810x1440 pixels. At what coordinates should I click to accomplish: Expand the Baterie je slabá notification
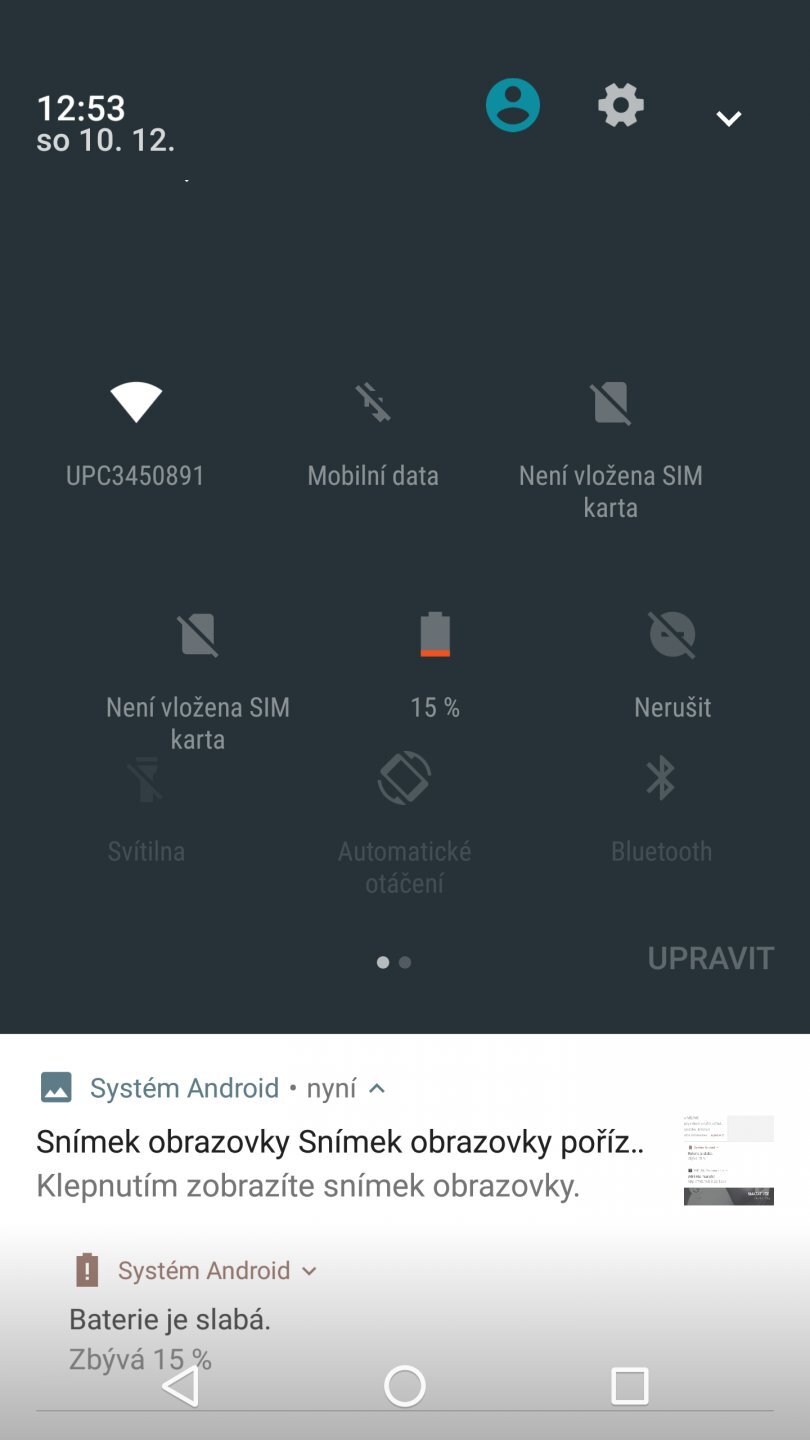tap(308, 1270)
